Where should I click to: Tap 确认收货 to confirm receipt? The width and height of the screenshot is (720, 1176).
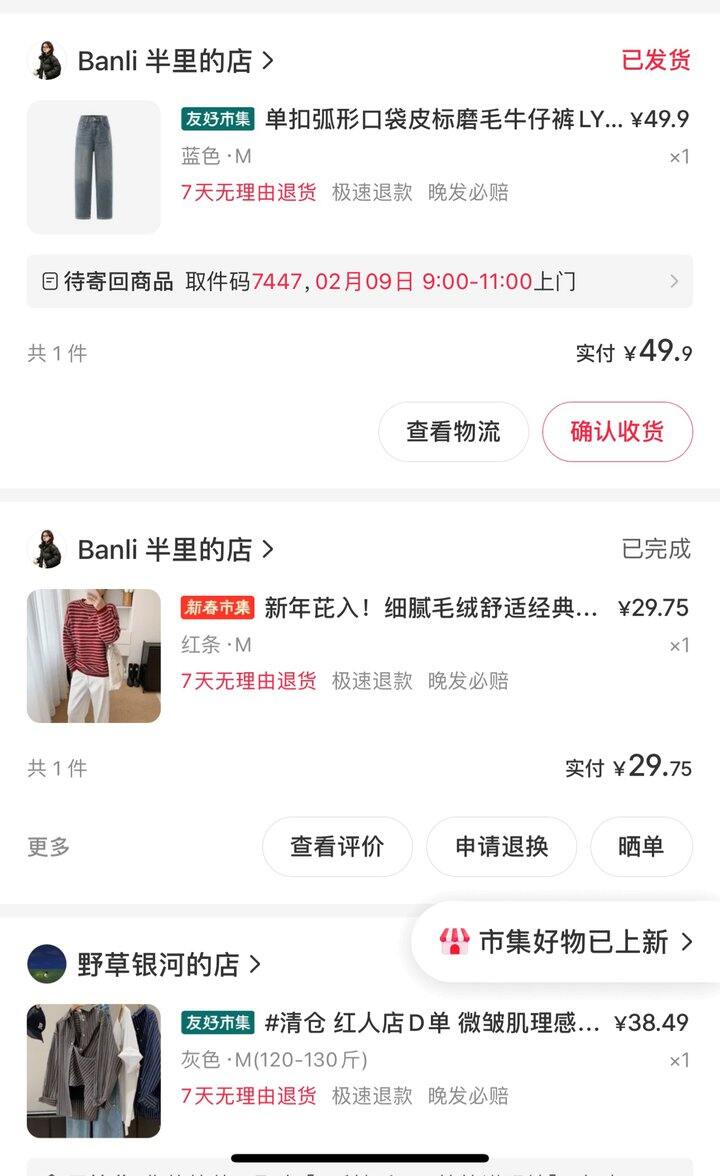tap(617, 432)
